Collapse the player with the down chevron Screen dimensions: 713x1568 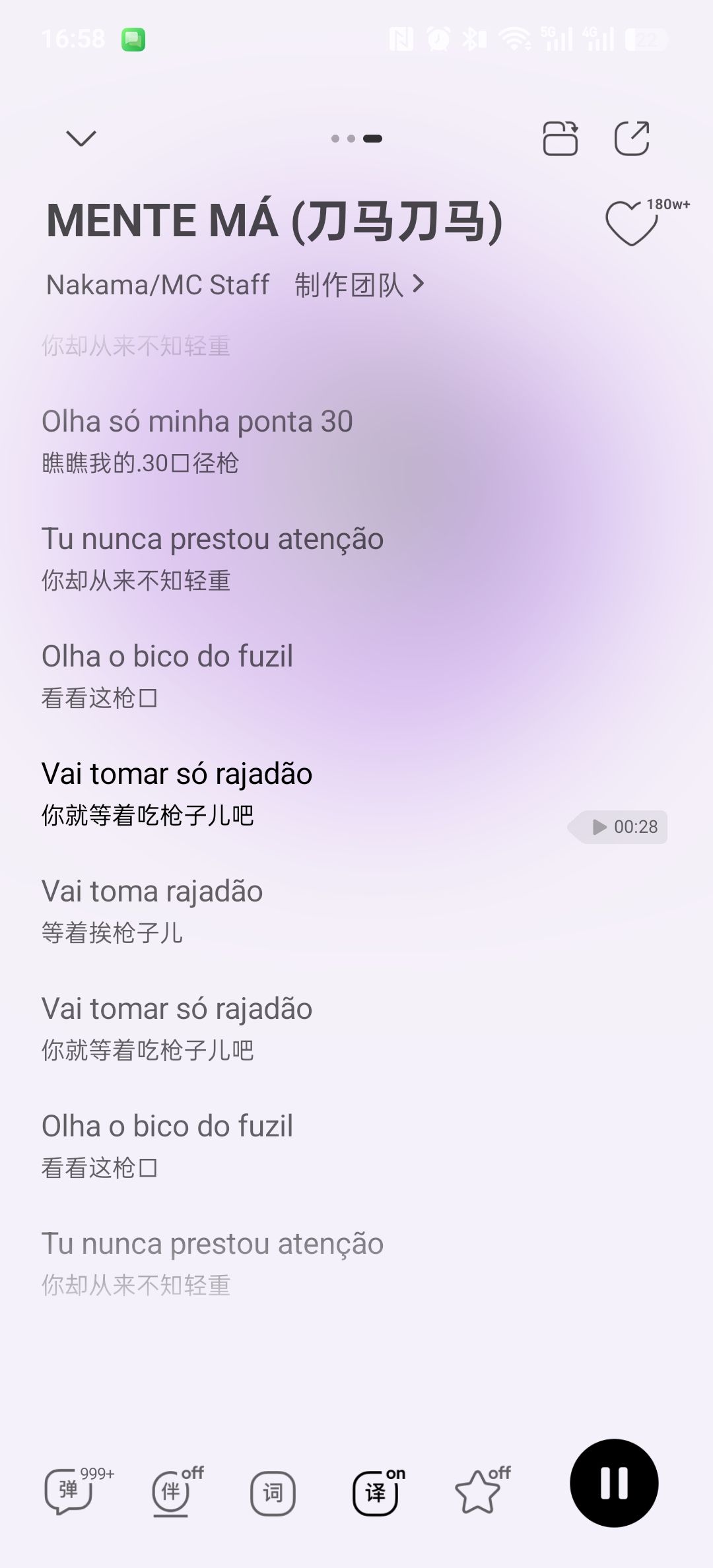click(81, 138)
